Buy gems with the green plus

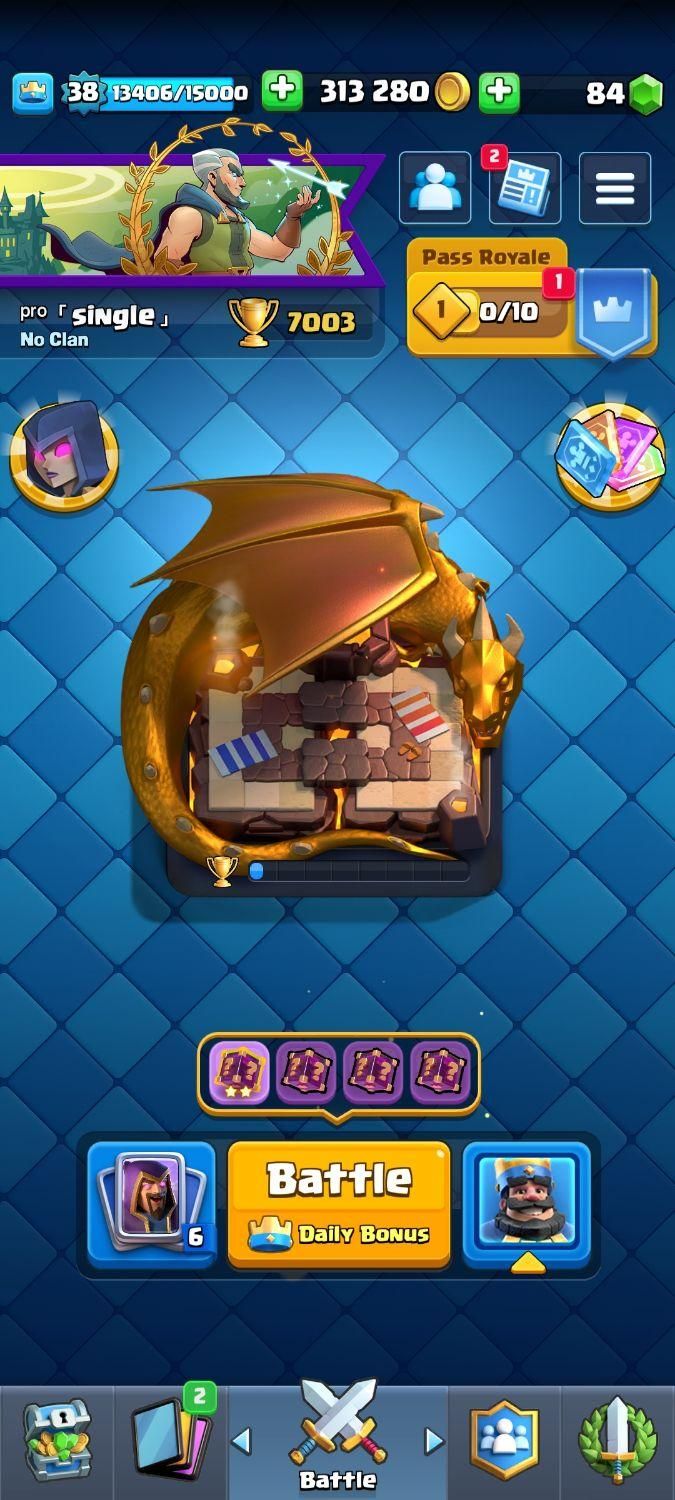pyautogui.click(x=498, y=92)
